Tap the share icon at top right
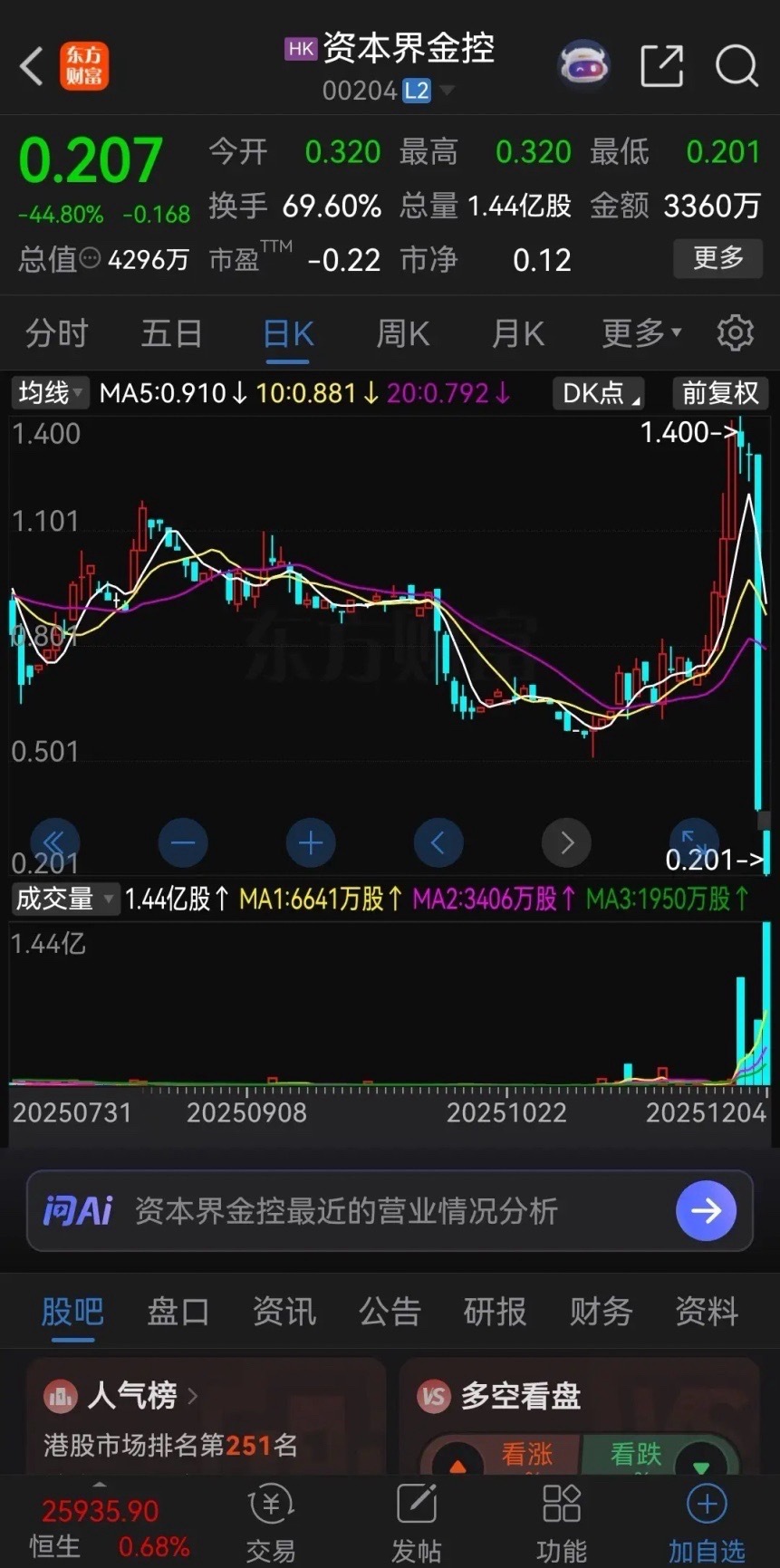The image size is (780, 1568). click(x=660, y=66)
